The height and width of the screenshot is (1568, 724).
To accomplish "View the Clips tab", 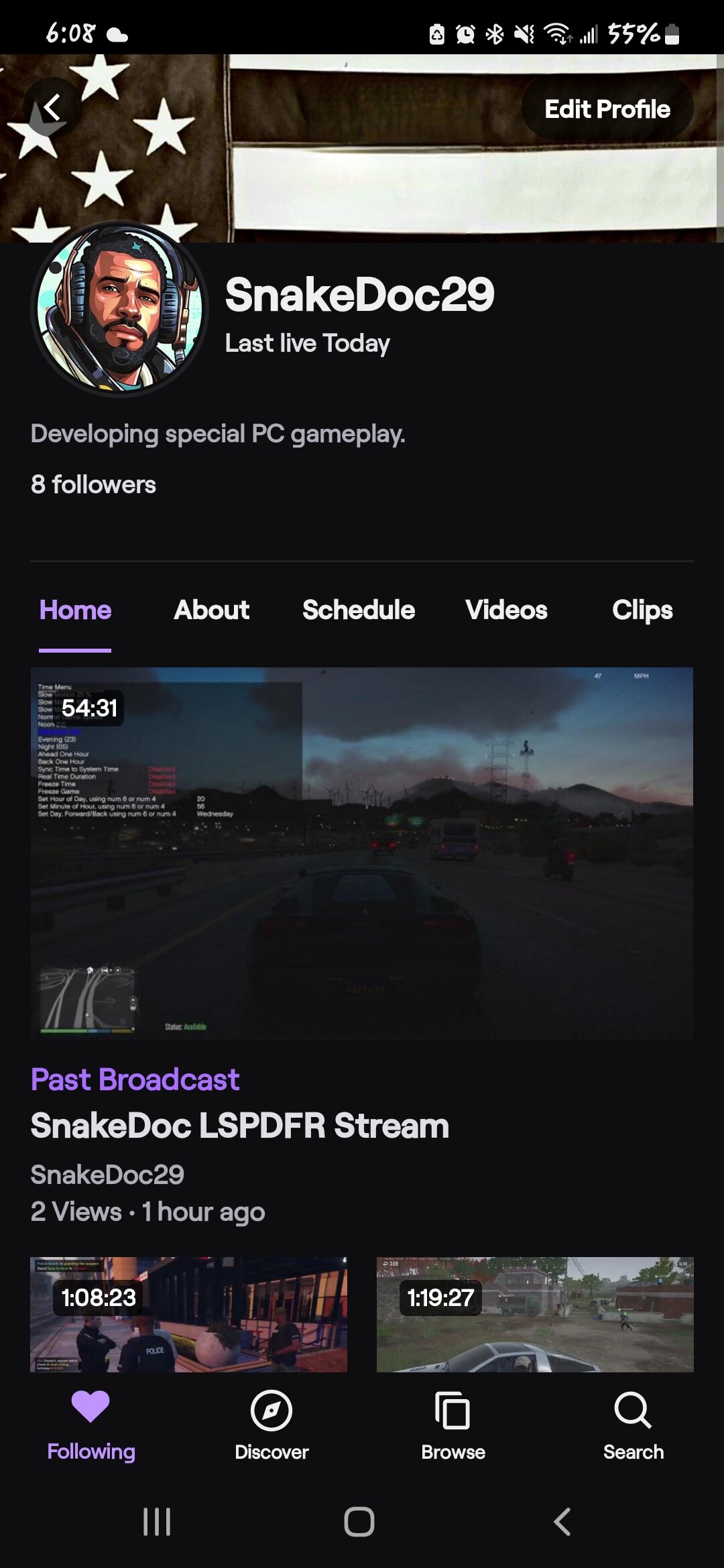I will coord(642,610).
